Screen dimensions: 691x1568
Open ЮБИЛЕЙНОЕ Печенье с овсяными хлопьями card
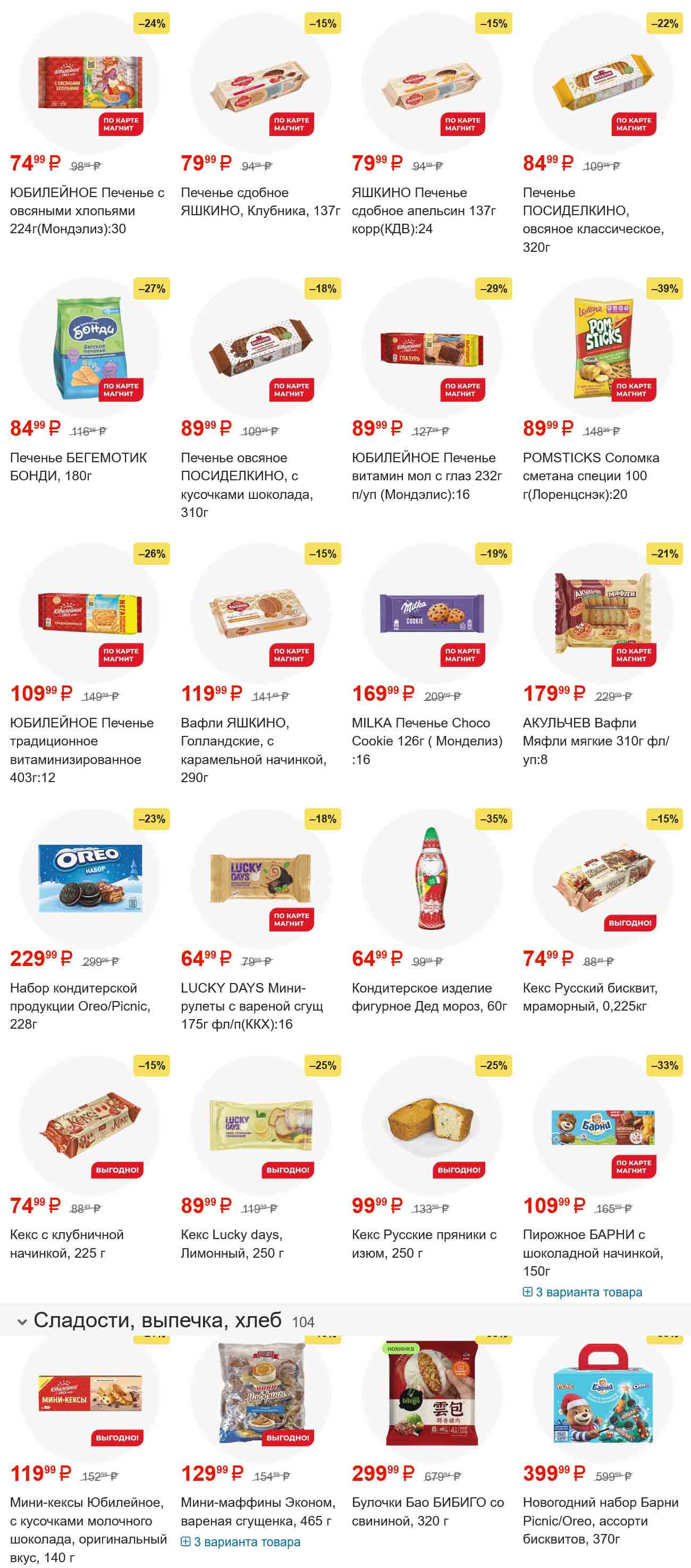(x=88, y=210)
